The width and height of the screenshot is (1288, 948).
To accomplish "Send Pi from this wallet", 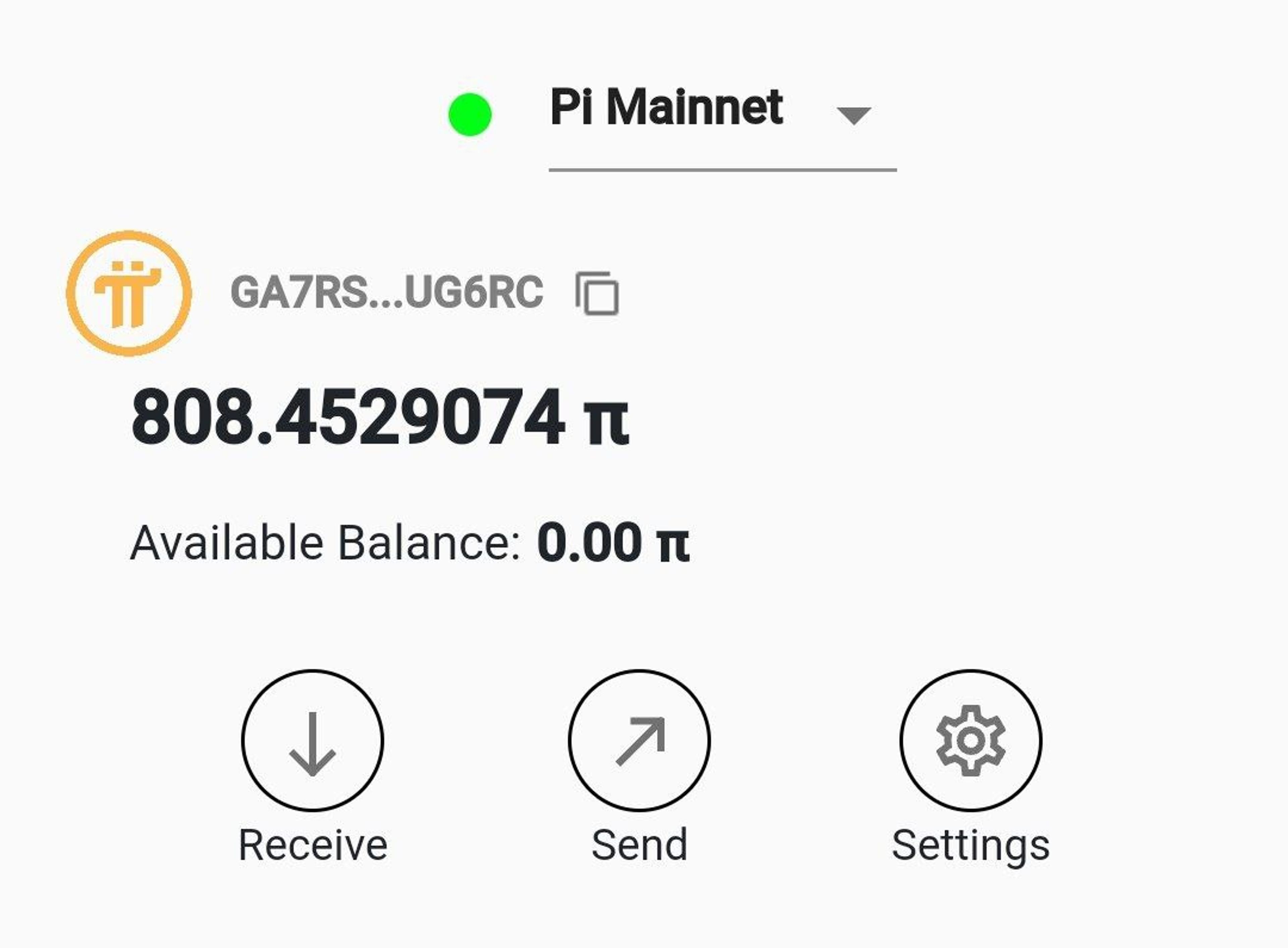I will click(x=639, y=740).
